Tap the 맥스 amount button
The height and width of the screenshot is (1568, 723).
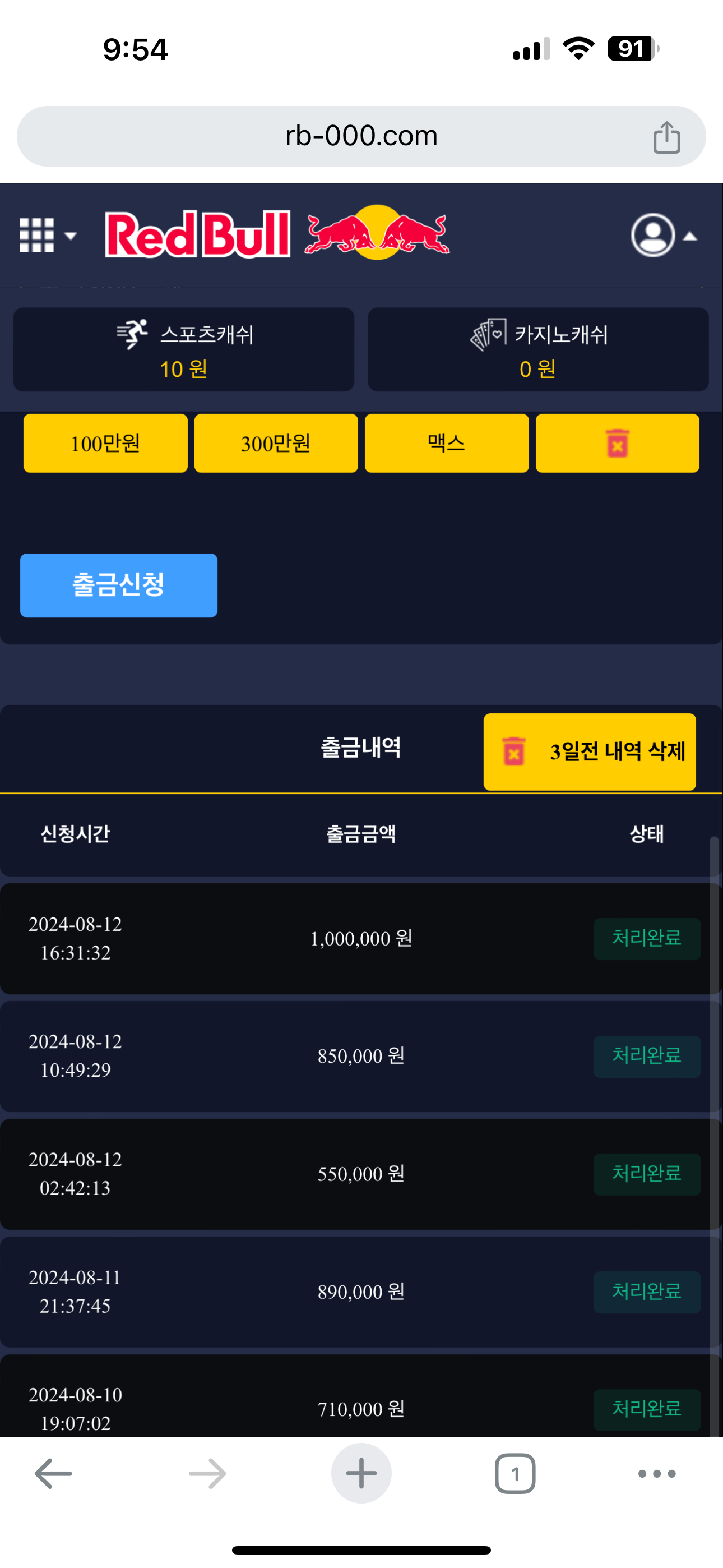tap(446, 443)
